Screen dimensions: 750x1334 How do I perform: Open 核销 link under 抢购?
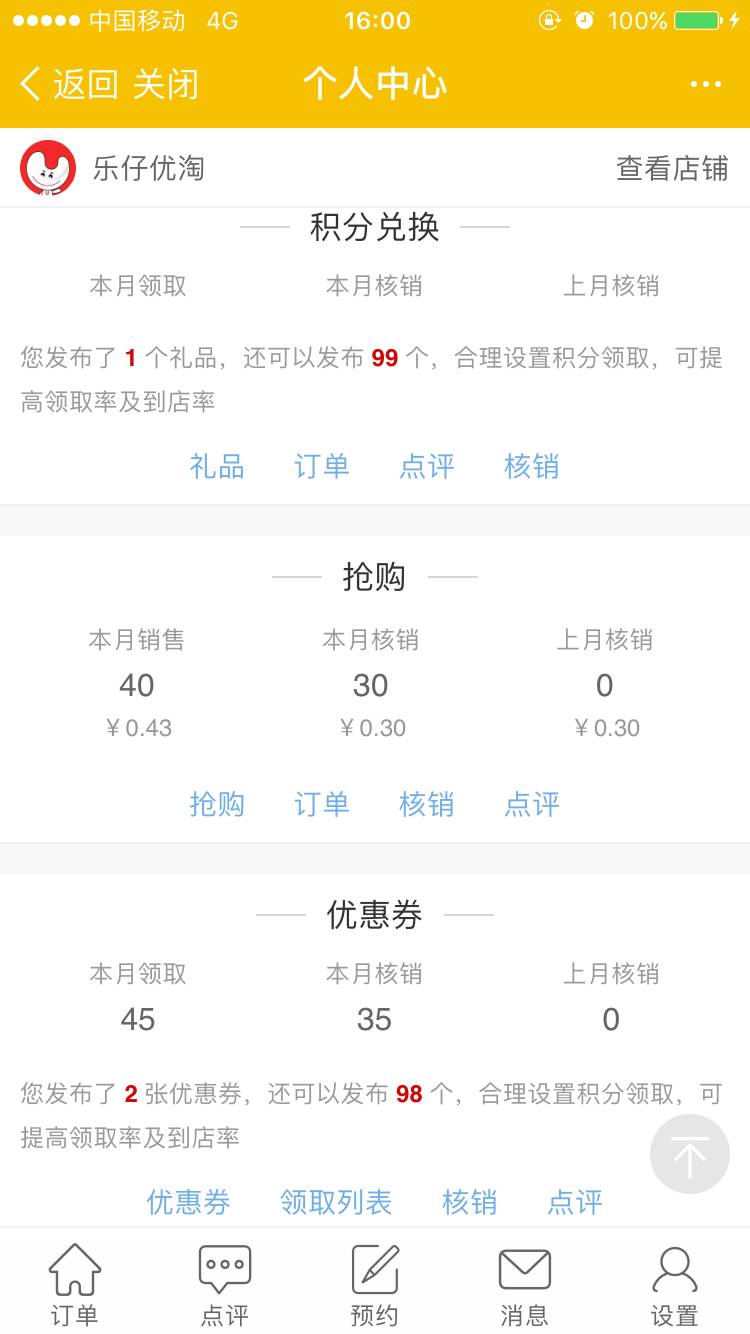(x=427, y=804)
